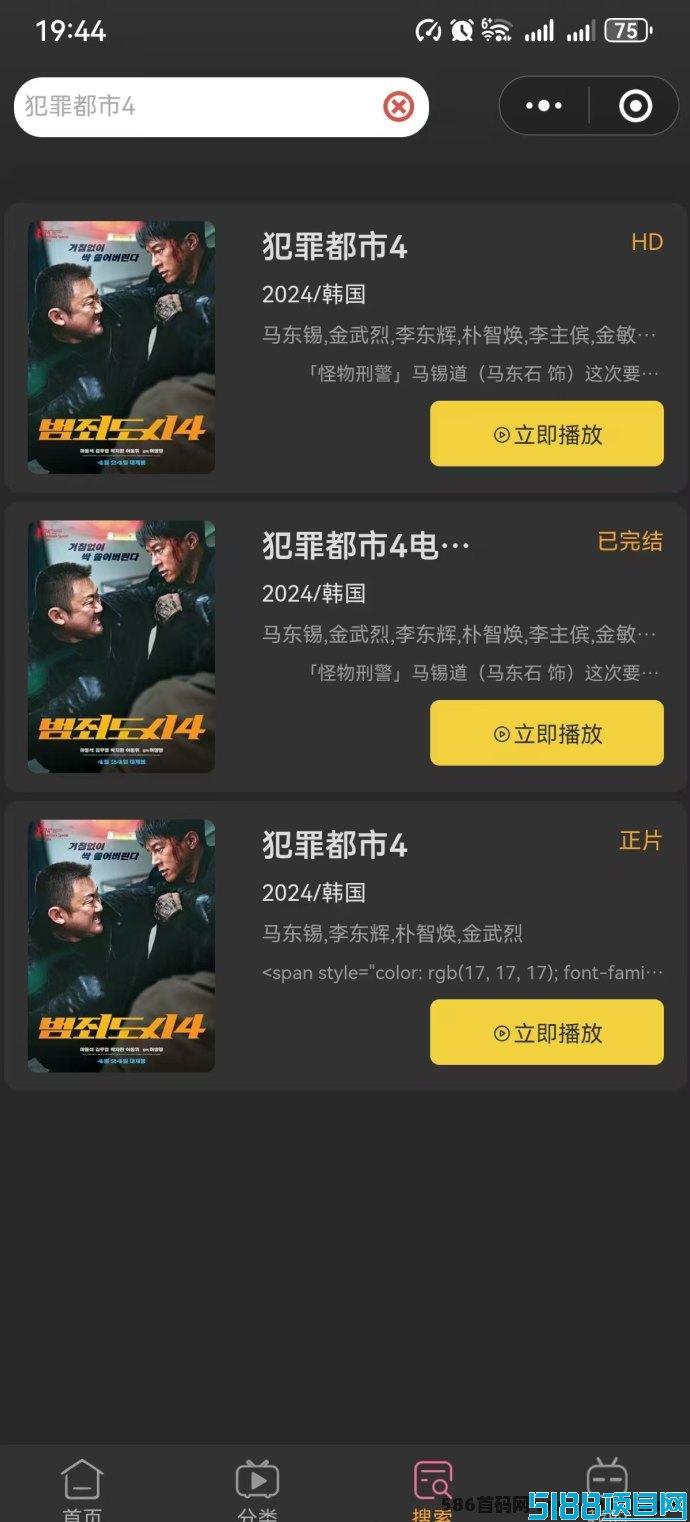The width and height of the screenshot is (690, 1522).
Task: Select the 搜索 tab
Action: tap(433, 1488)
